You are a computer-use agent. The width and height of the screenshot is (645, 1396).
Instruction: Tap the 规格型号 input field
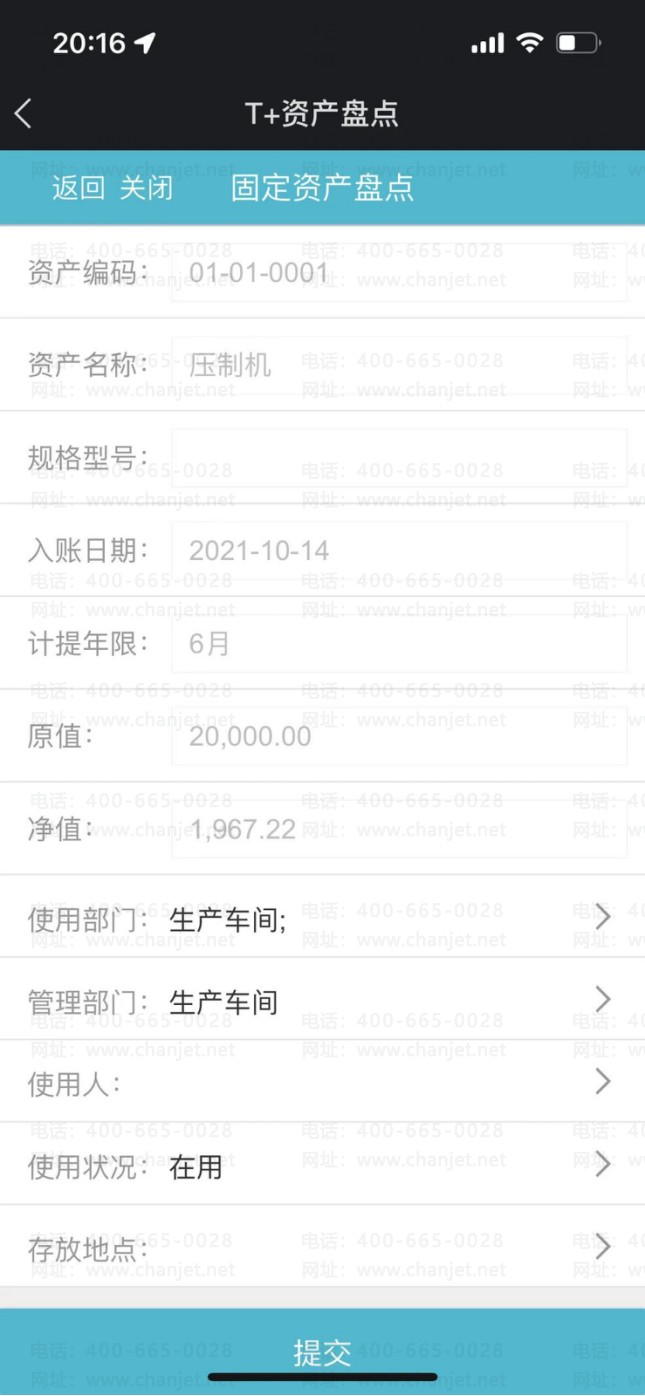(x=399, y=458)
